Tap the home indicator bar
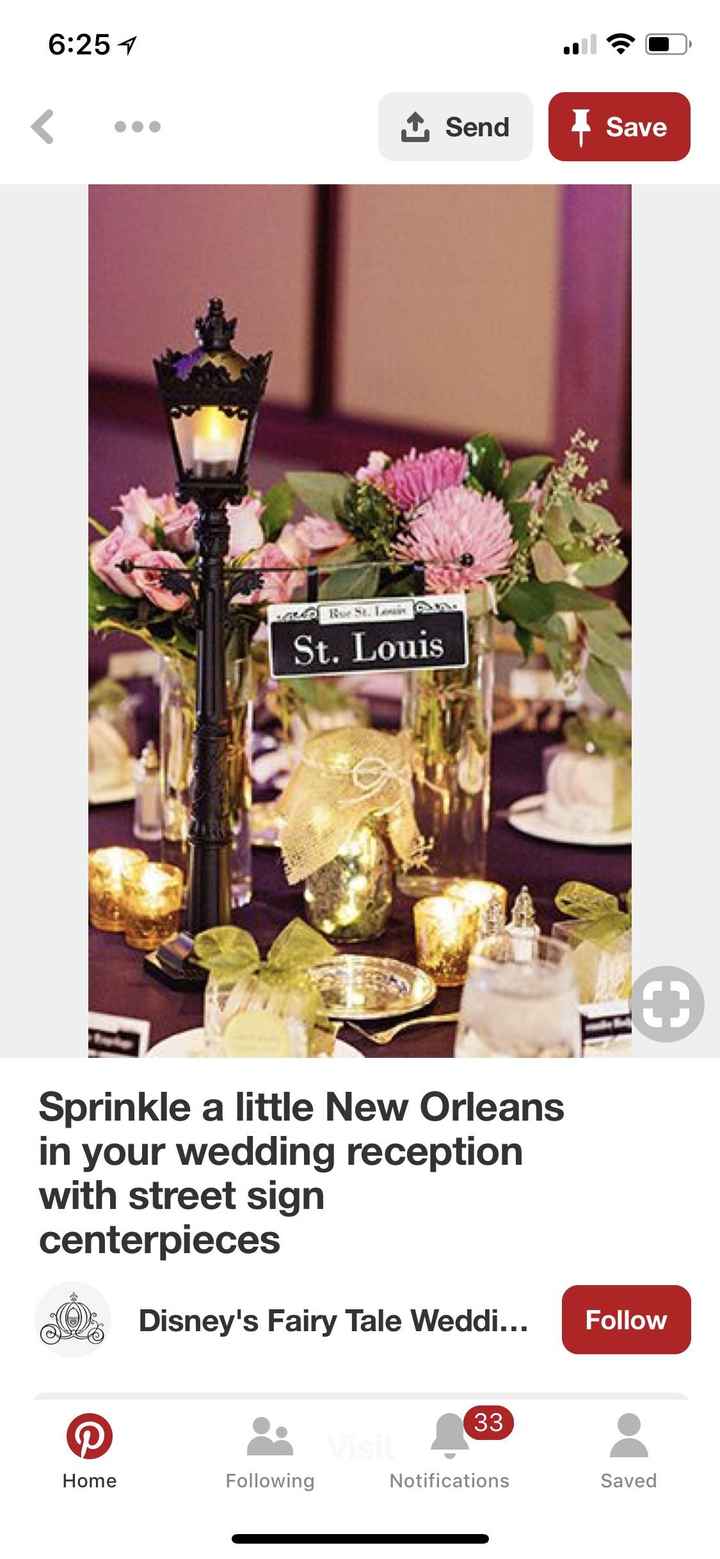Viewport: 720px width, 1559px height. [x=360, y=1537]
